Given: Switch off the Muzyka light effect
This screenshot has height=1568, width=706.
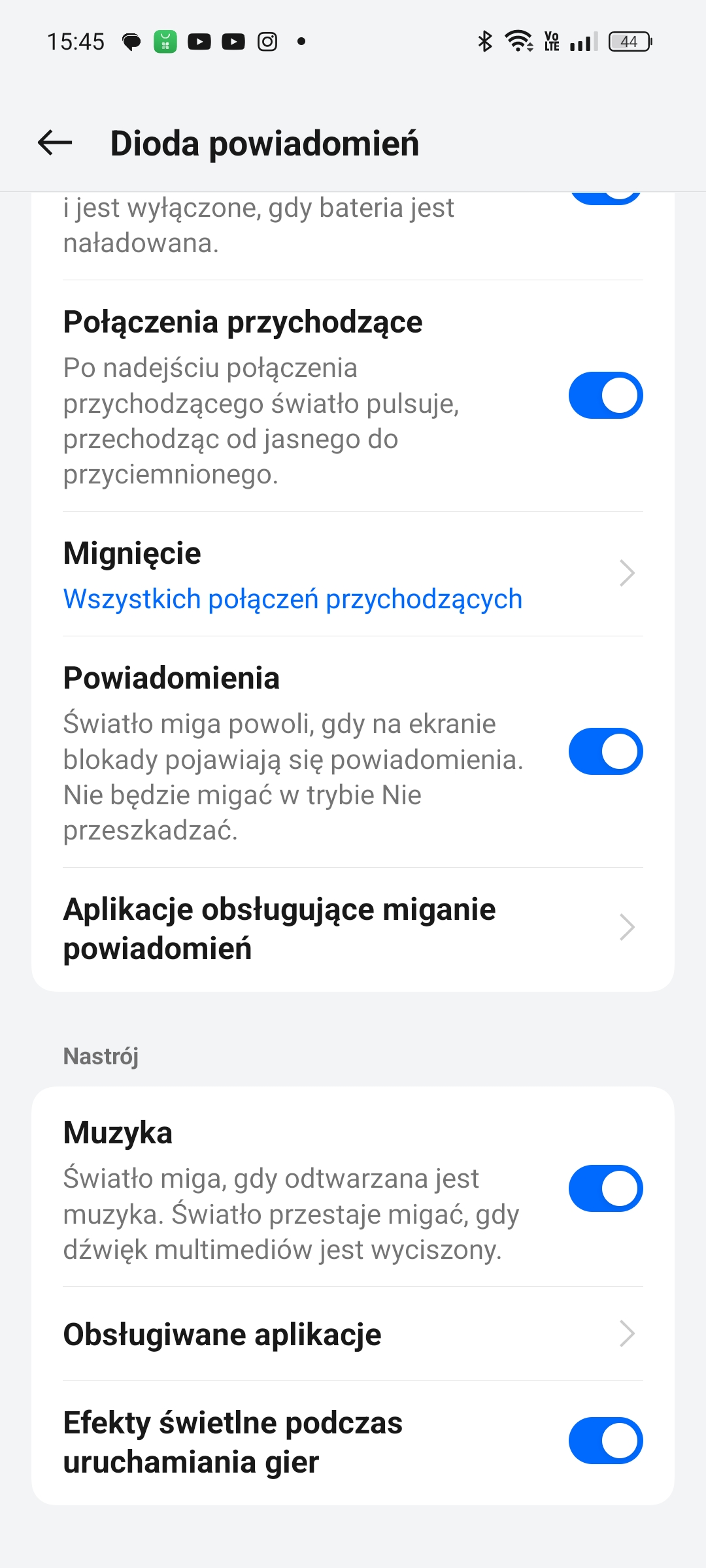Looking at the screenshot, I should click(x=605, y=1188).
